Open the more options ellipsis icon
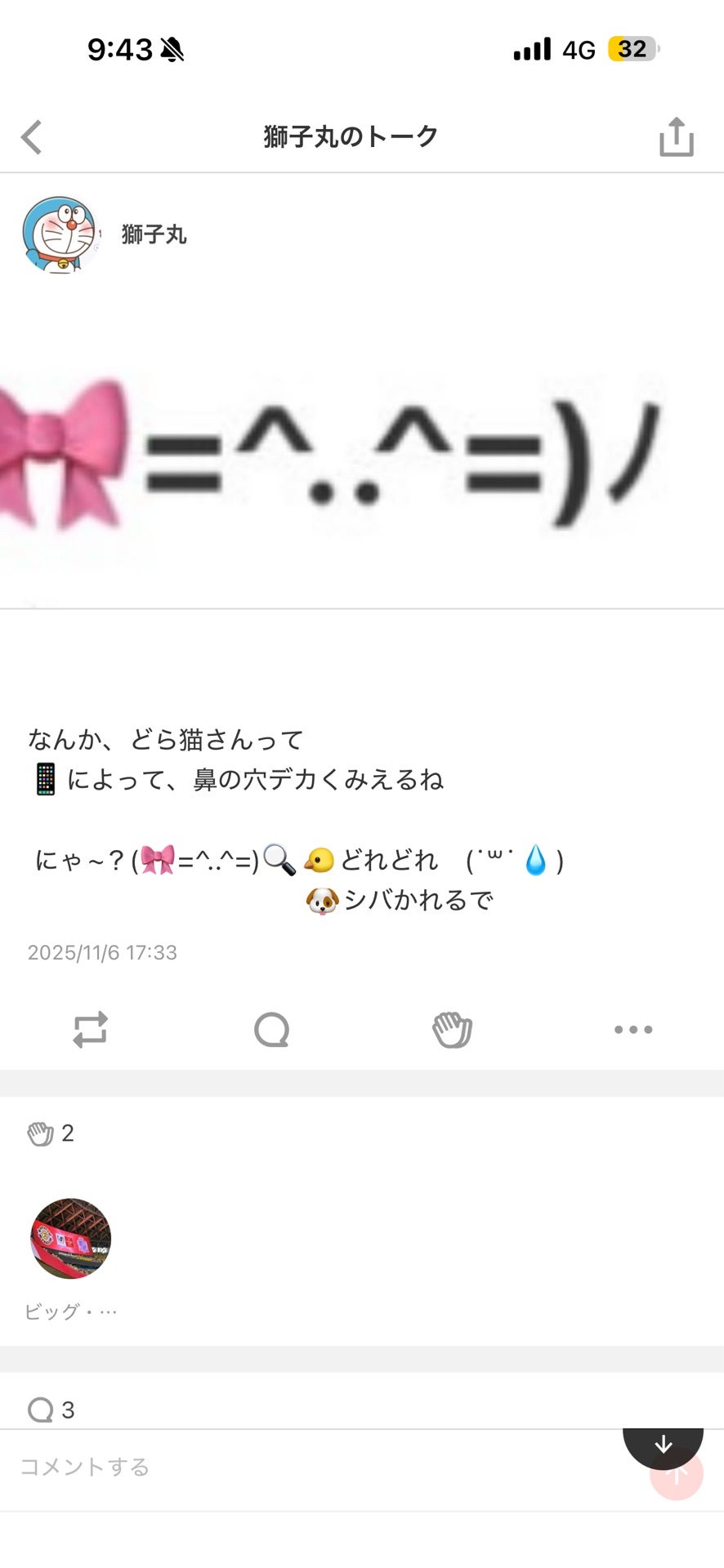This screenshot has height=1568, width=724. pyautogui.click(x=633, y=1030)
